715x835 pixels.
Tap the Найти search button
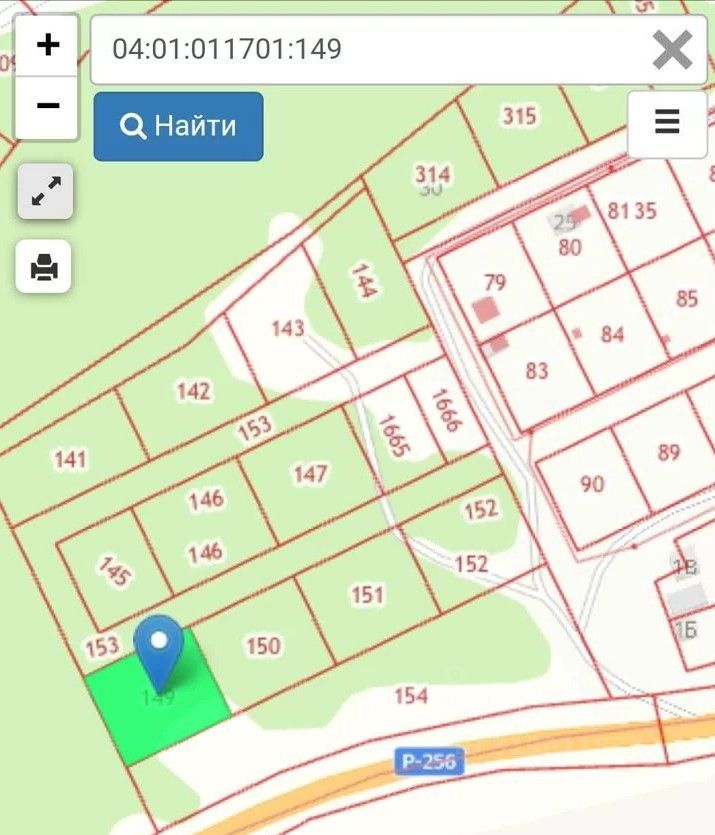(178, 126)
